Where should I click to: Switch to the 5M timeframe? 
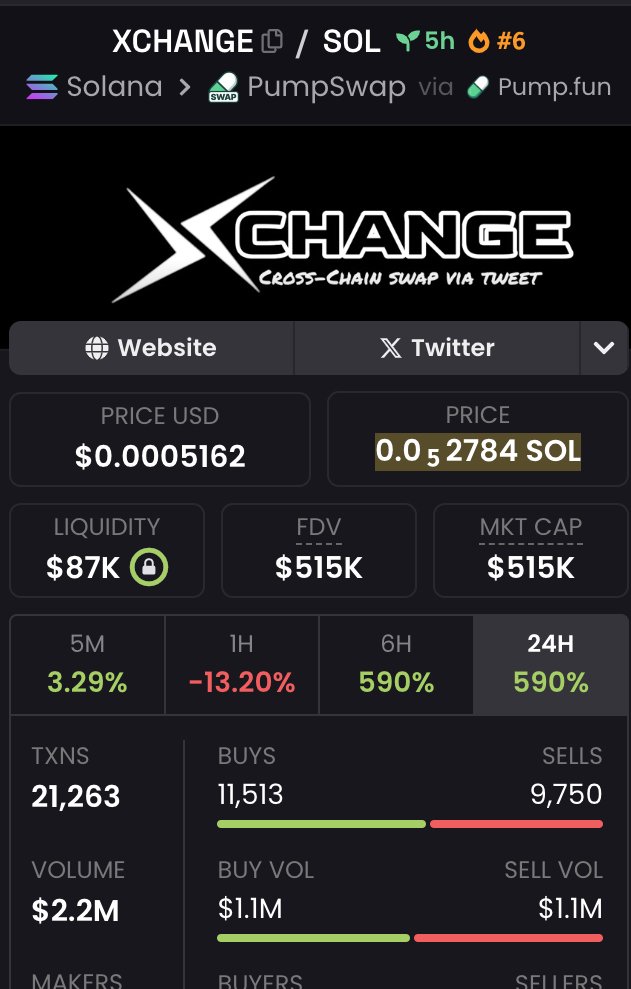pyautogui.click(x=88, y=665)
